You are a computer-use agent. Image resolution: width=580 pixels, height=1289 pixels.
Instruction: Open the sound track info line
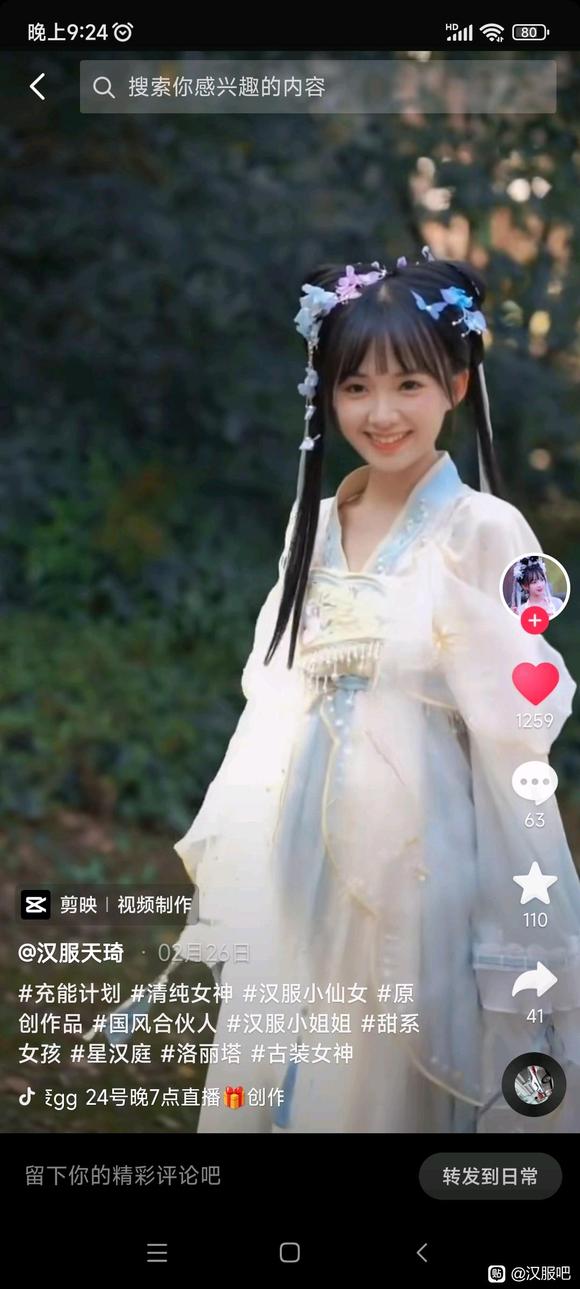tap(151, 1097)
